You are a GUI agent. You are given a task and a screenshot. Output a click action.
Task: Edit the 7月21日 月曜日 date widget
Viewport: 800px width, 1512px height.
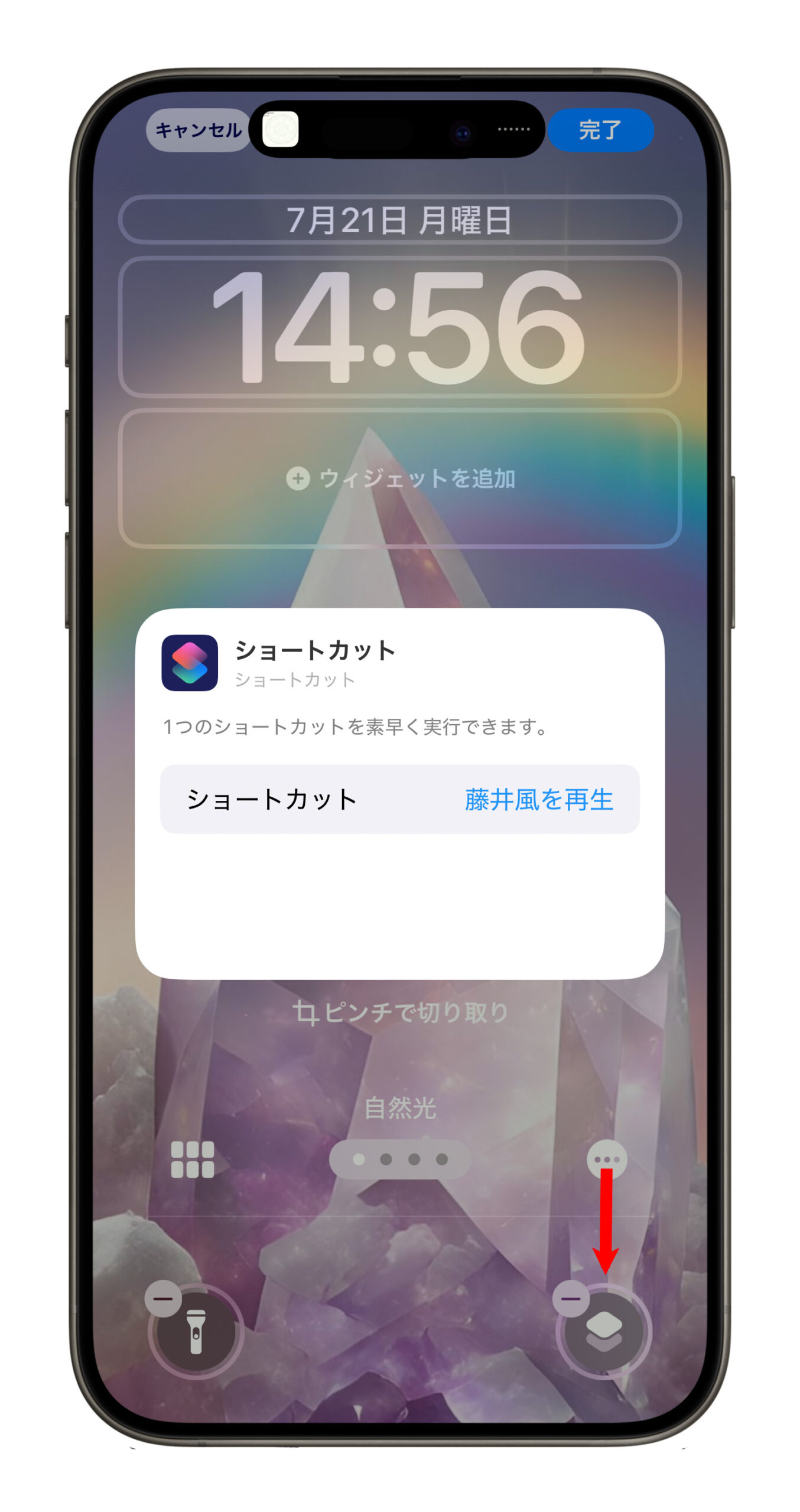(x=399, y=220)
